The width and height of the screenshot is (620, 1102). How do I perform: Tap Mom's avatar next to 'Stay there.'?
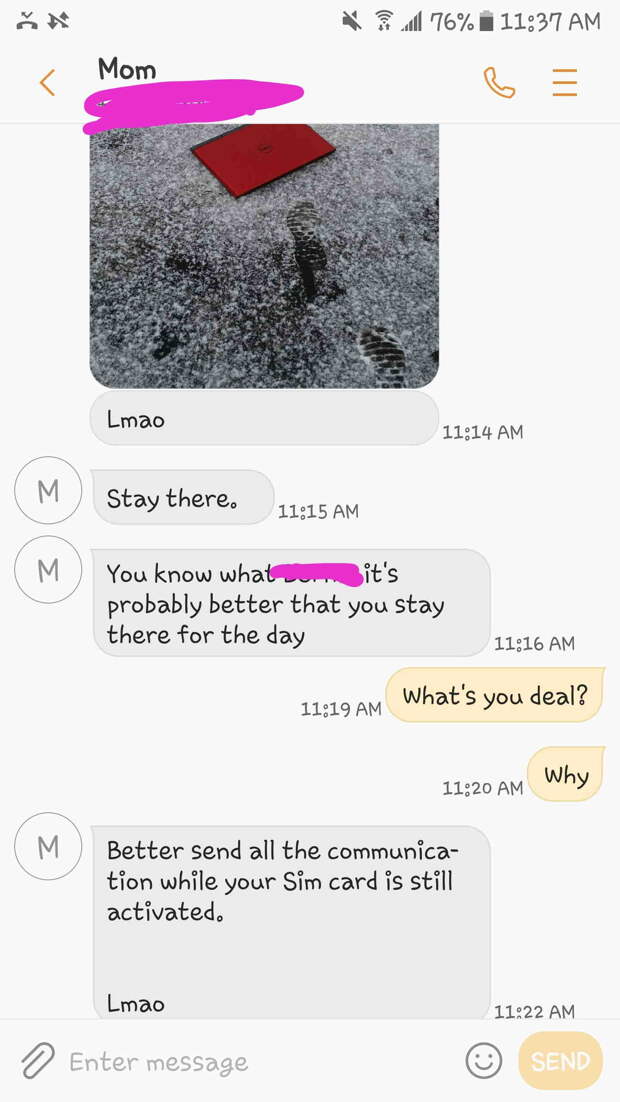click(47, 491)
